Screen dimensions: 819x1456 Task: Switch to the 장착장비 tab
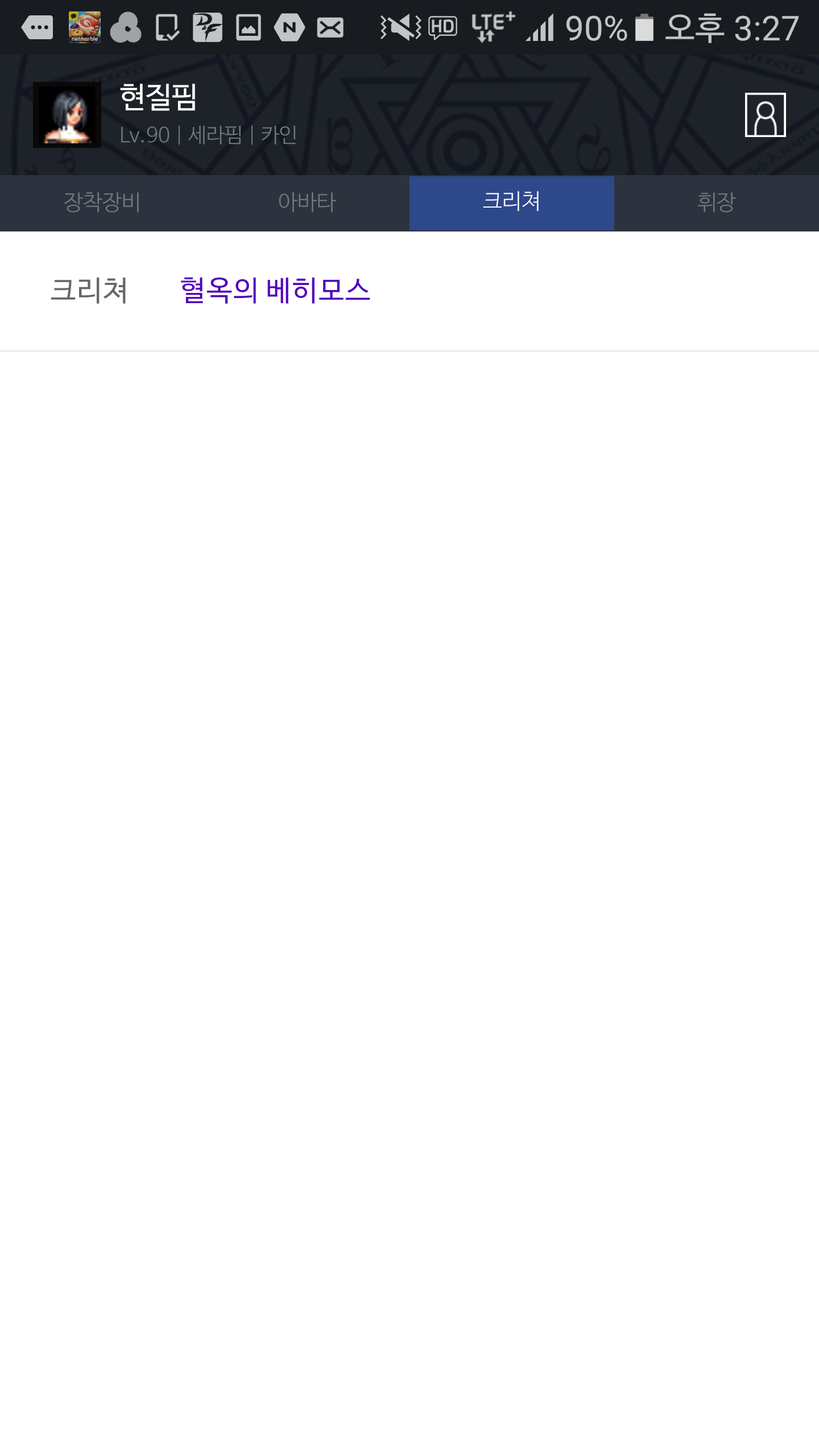pyautogui.click(x=102, y=203)
